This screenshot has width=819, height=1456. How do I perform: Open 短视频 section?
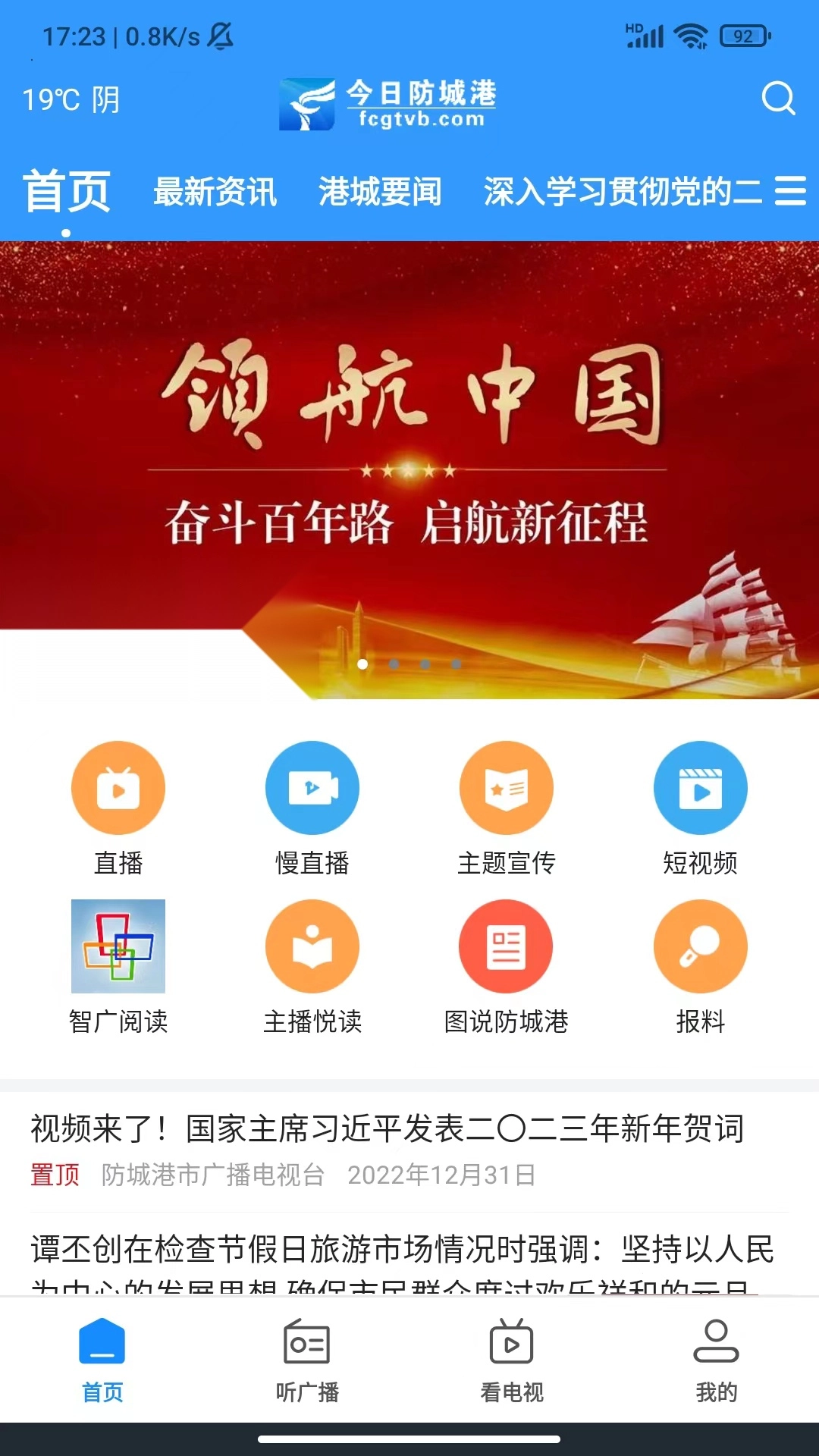(x=701, y=789)
